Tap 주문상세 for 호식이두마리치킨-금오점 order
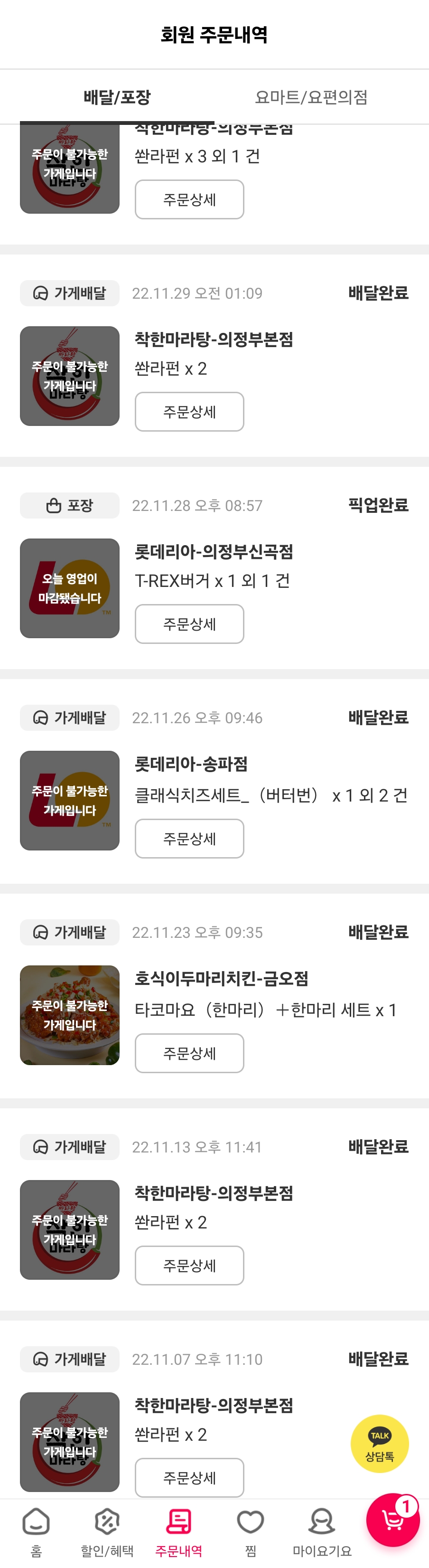 [x=189, y=1053]
